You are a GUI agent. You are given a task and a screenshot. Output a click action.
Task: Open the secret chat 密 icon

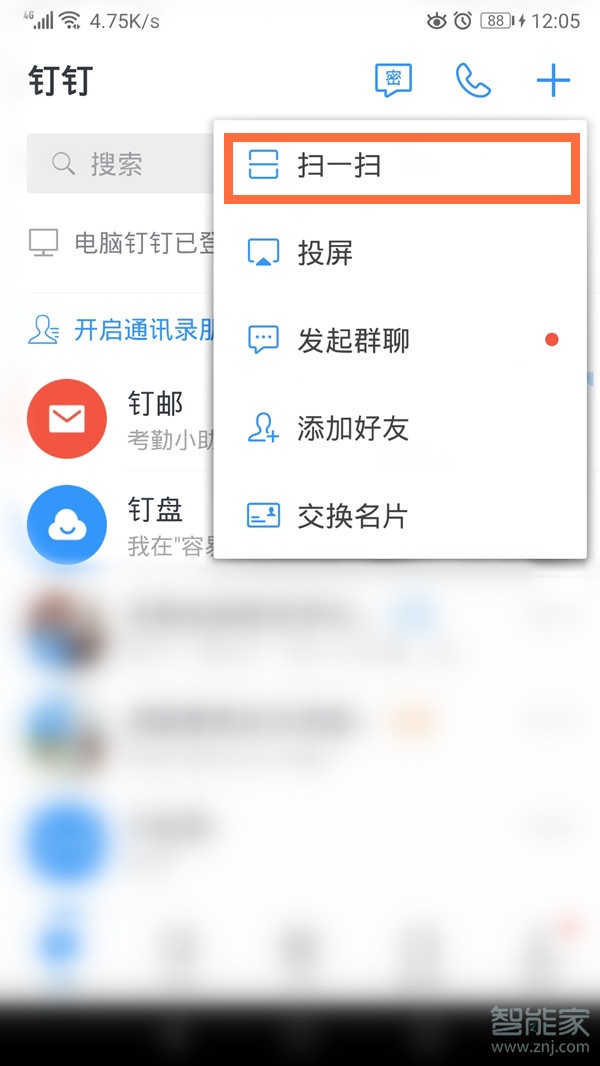(393, 80)
